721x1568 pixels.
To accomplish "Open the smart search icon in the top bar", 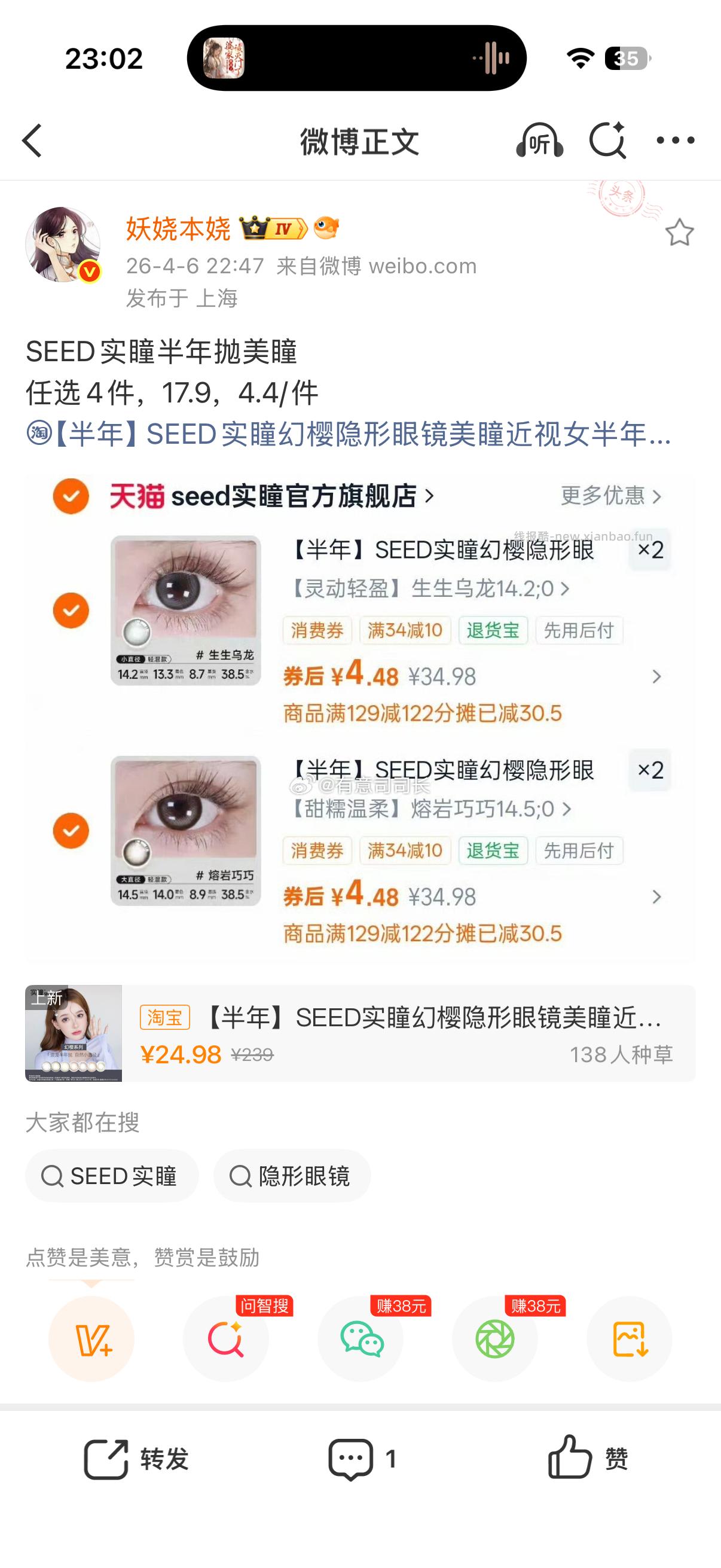I will pyautogui.click(x=607, y=141).
